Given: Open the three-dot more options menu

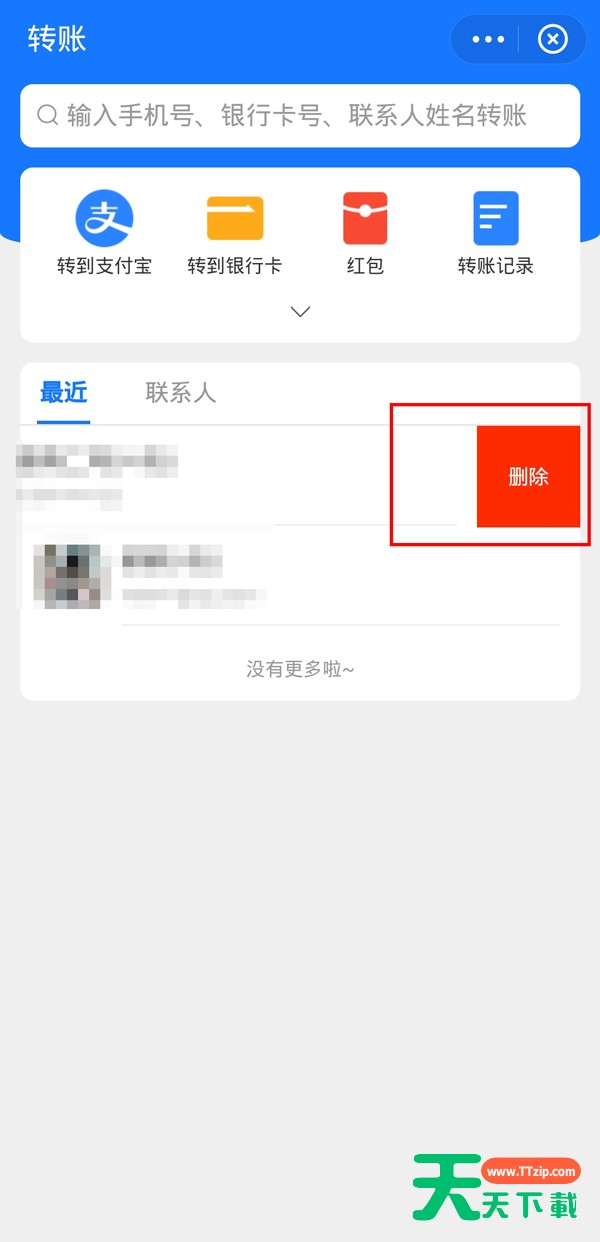Looking at the screenshot, I should click(x=488, y=40).
